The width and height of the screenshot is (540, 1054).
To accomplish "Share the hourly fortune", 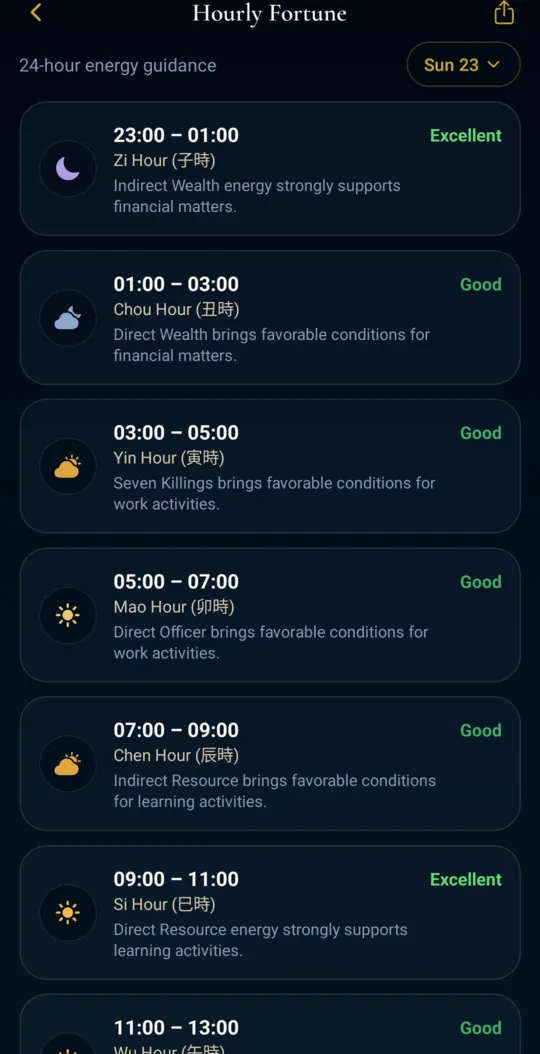I will [x=504, y=12].
